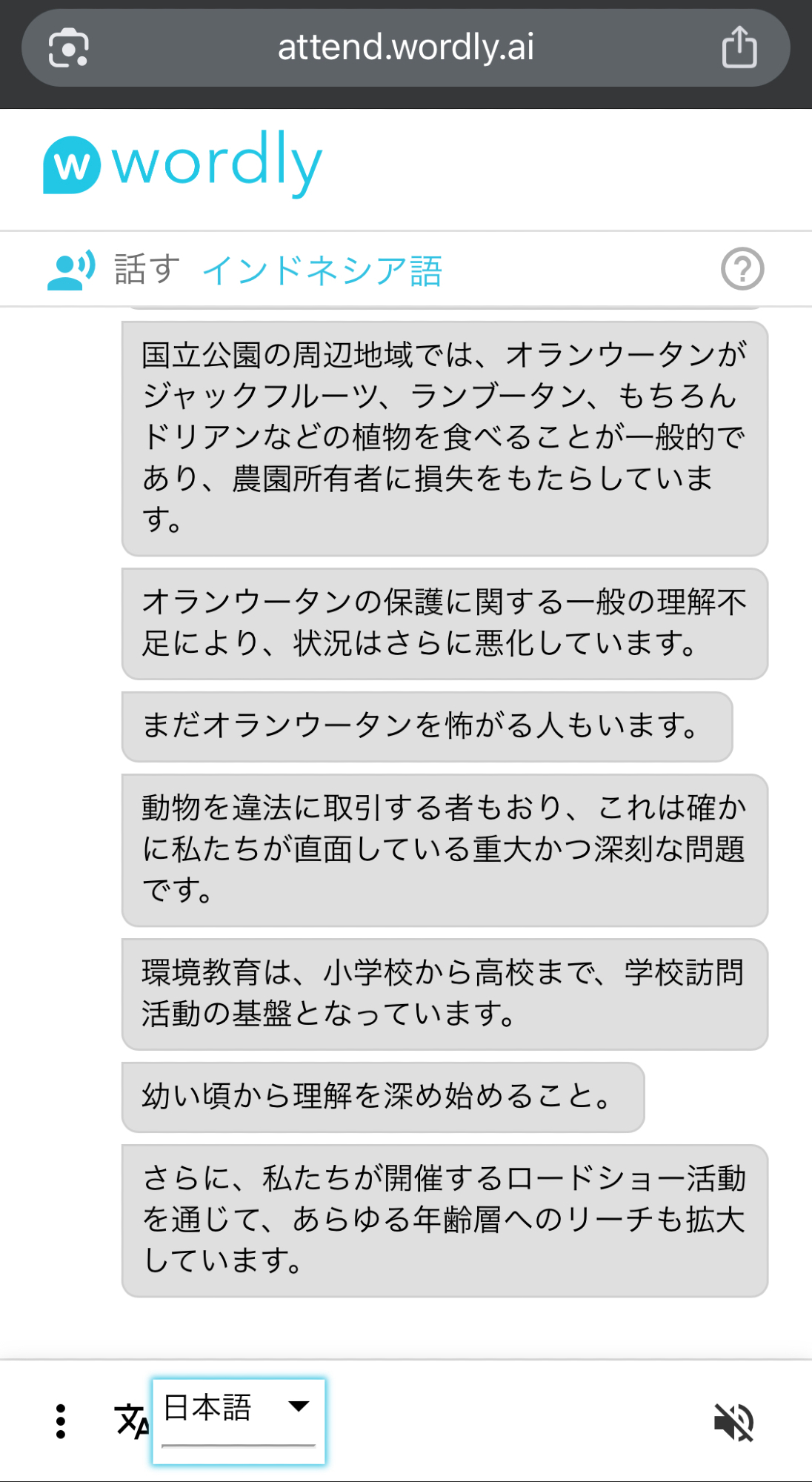Screen dimensions: 812x1482
Task: Tap the attend.wordly.ai address bar
Action: (405, 48)
